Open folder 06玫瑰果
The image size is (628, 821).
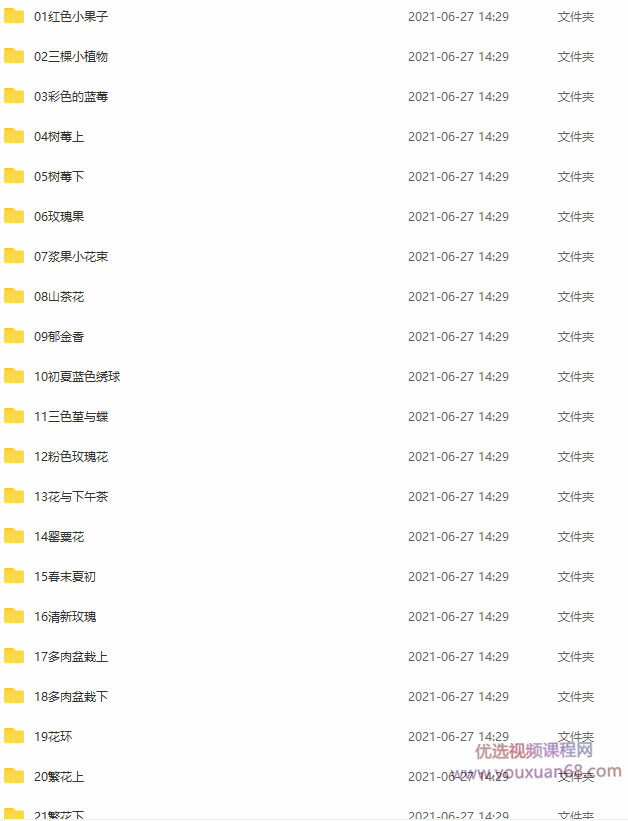(x=59, y=217)
